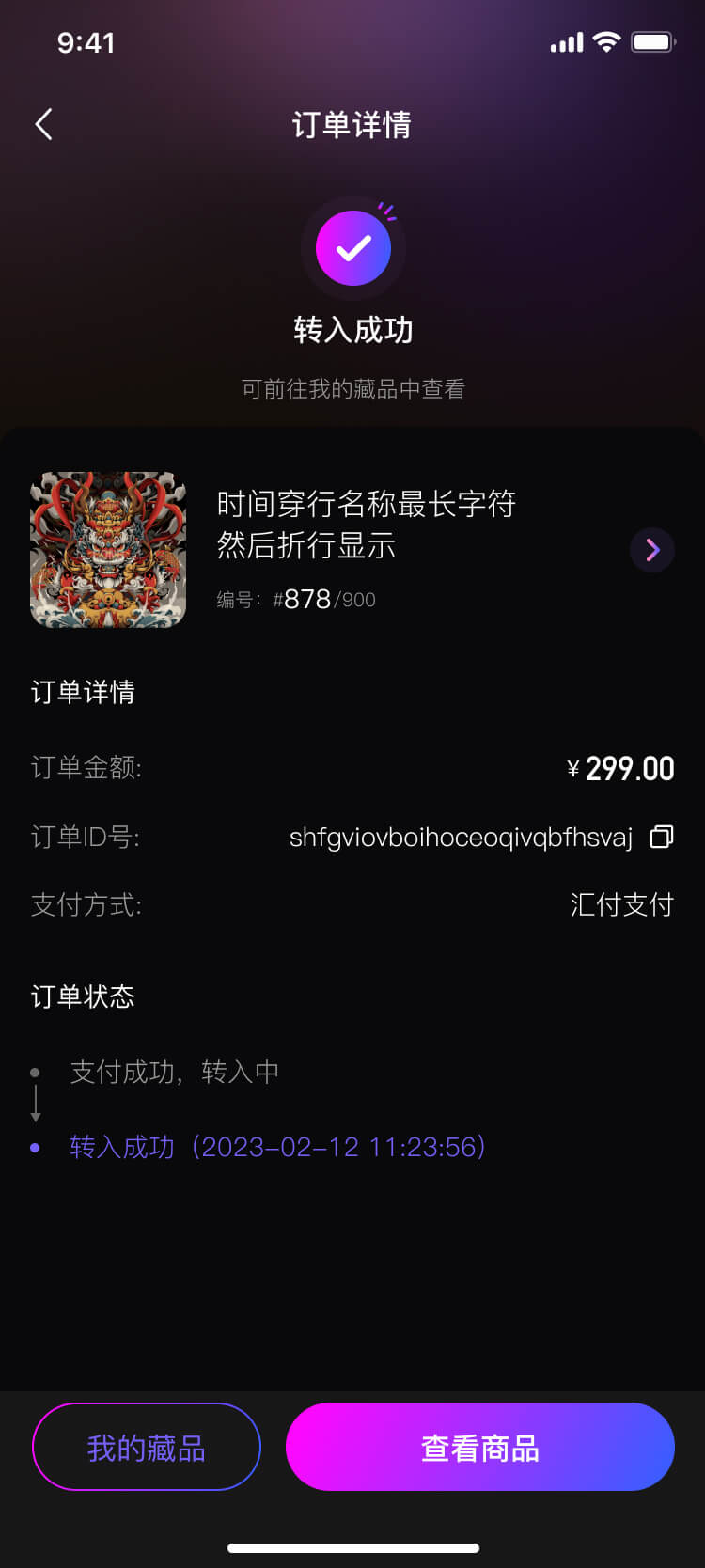Open the product details with the purple chevron

(x=652, y=550)
